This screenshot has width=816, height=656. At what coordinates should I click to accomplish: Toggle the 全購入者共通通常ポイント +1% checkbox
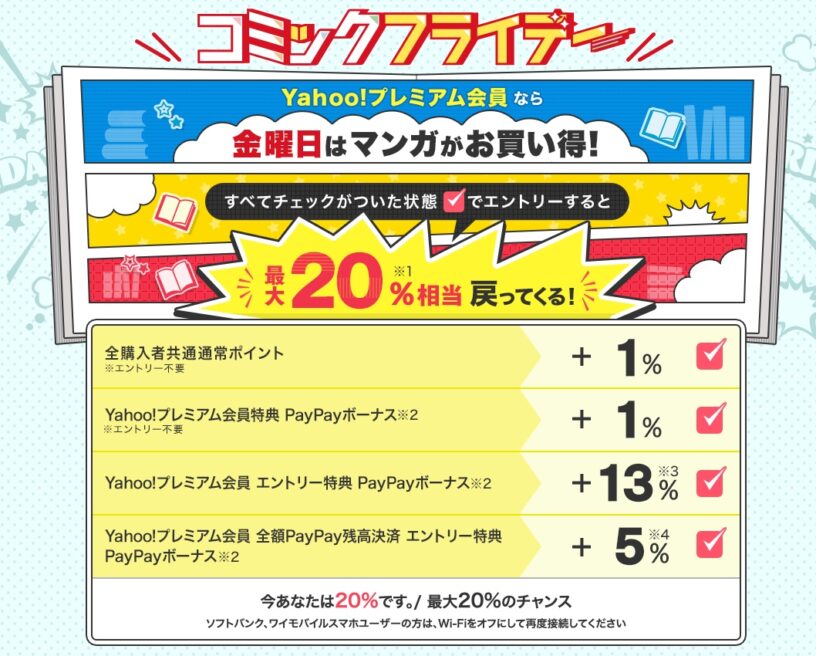click(x=709, y=356)
